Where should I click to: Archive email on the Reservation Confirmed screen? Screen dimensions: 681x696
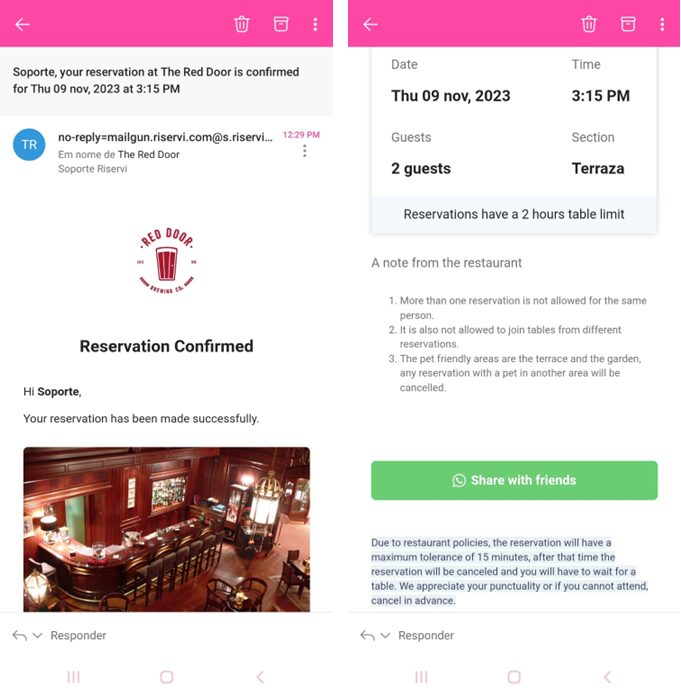coord(281,24)
